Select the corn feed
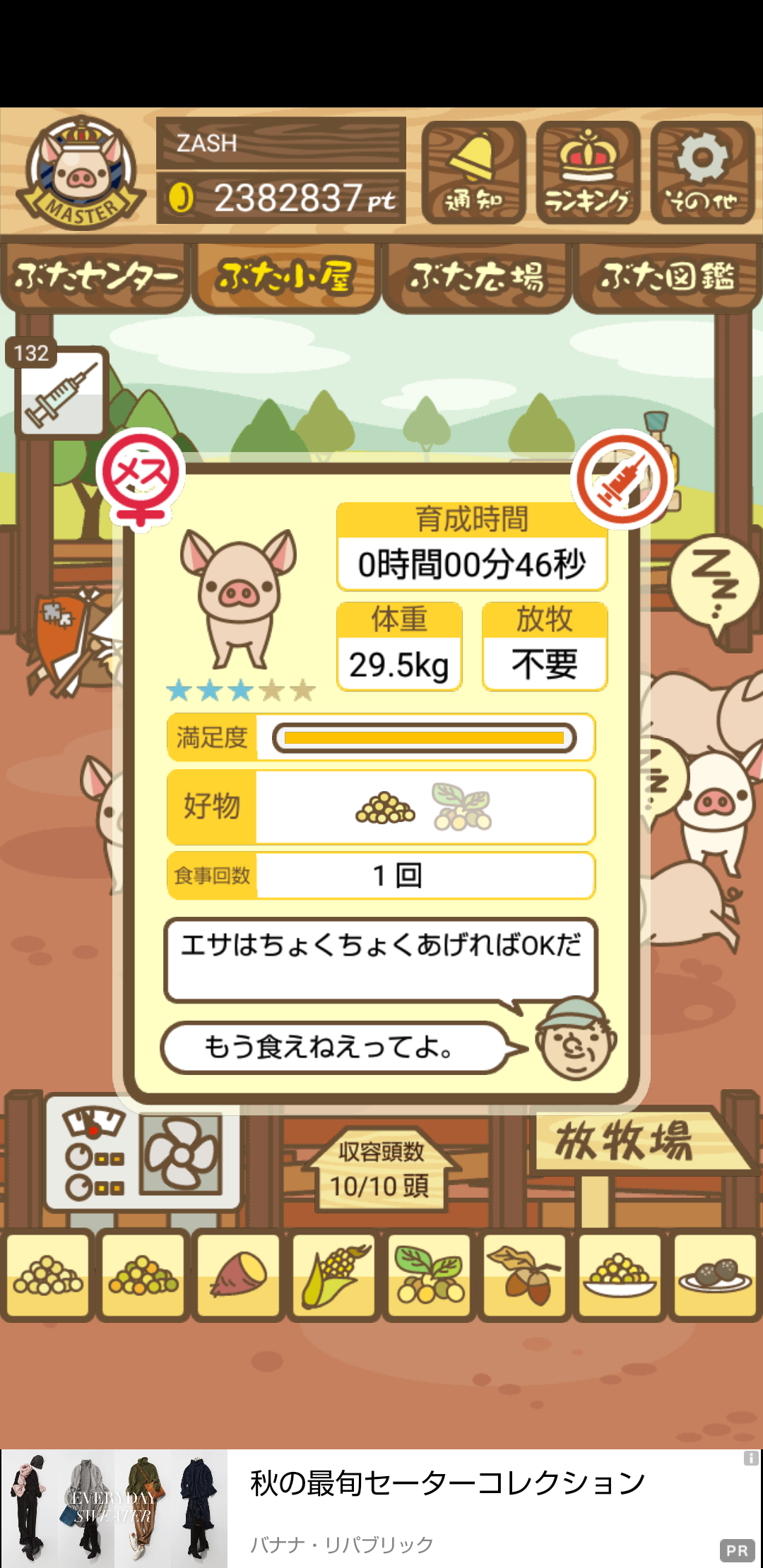The image size is (763, 1568). tap(334, 1276)
